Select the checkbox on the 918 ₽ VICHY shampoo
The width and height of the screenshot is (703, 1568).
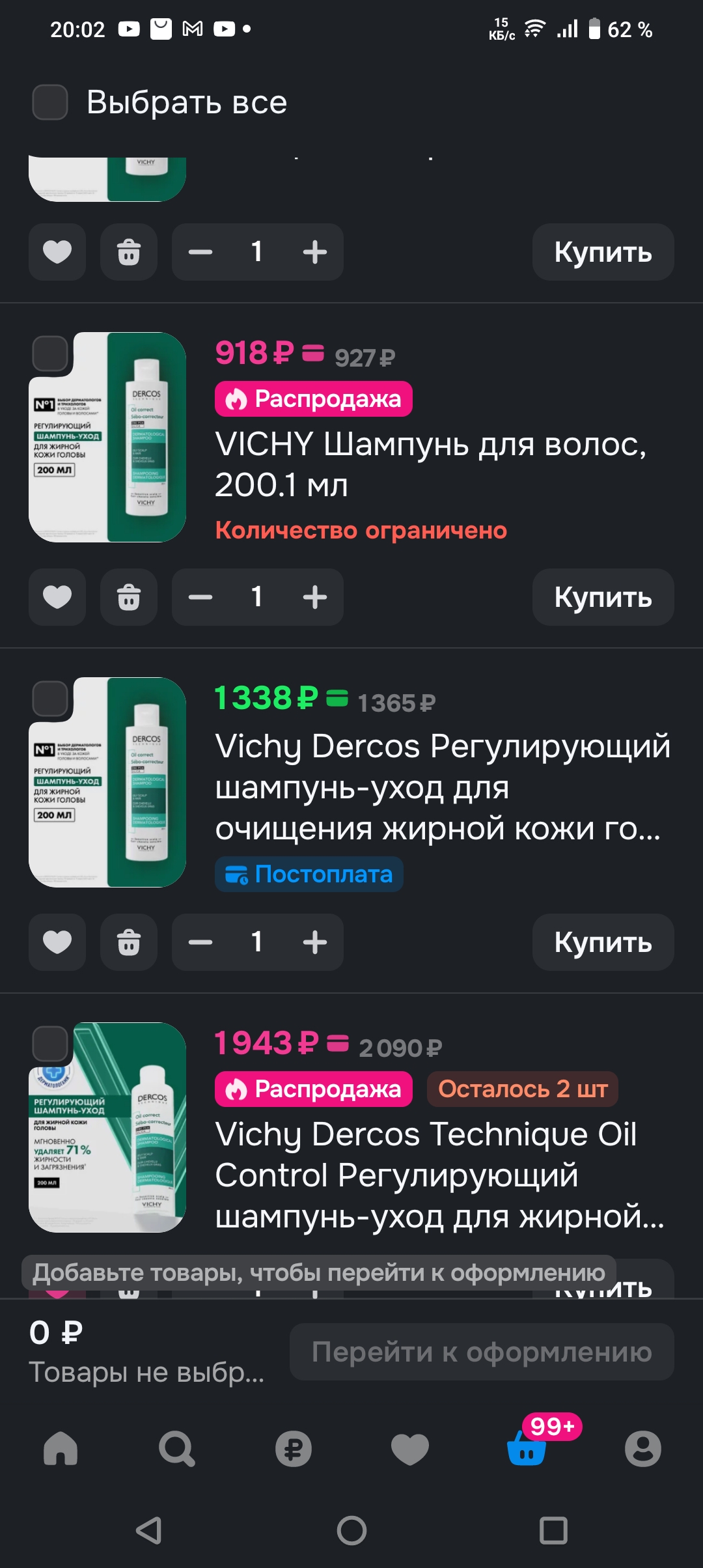coord(51,354)
